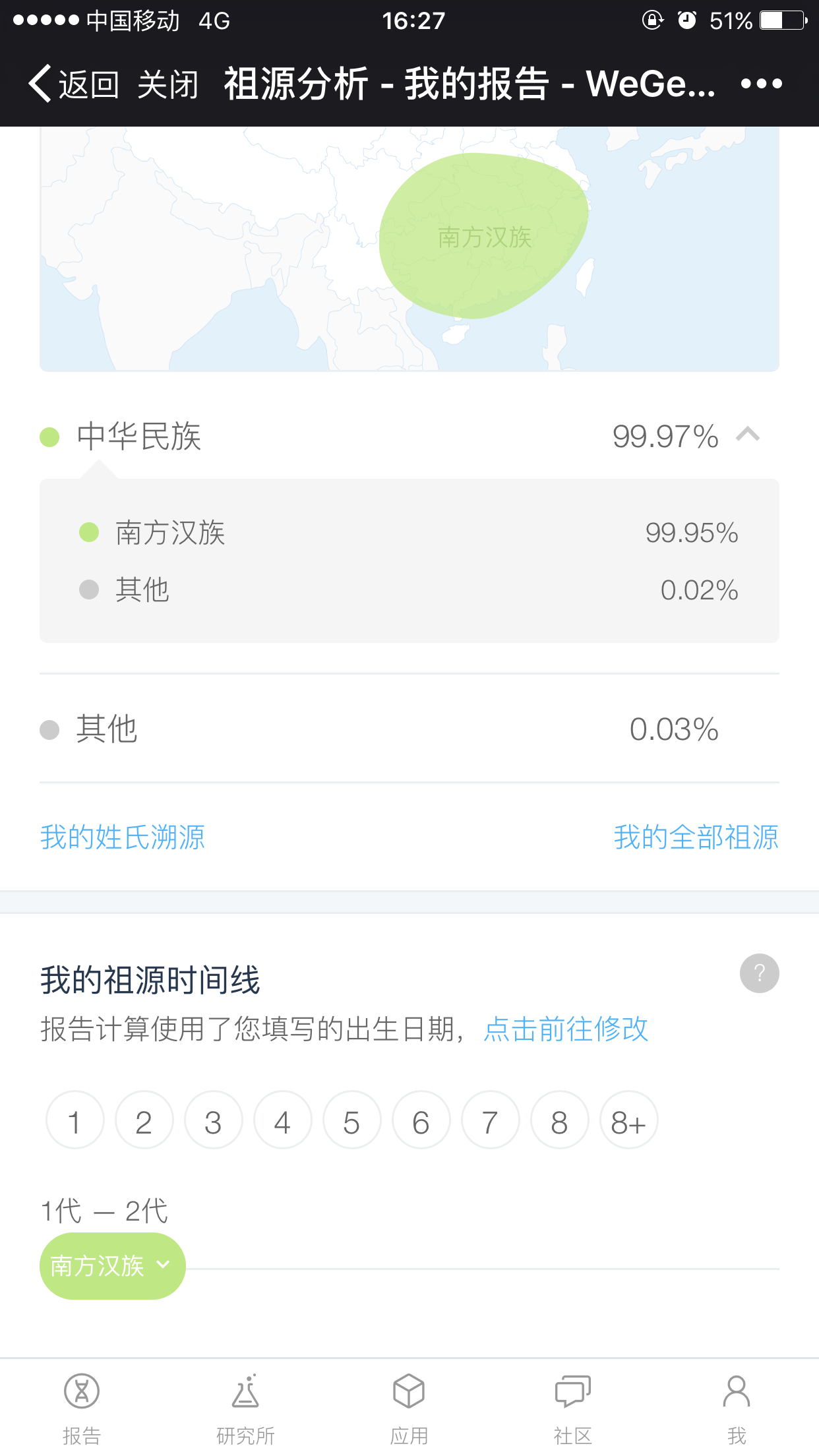Open 我的全部祖源 link

point(696,837)
